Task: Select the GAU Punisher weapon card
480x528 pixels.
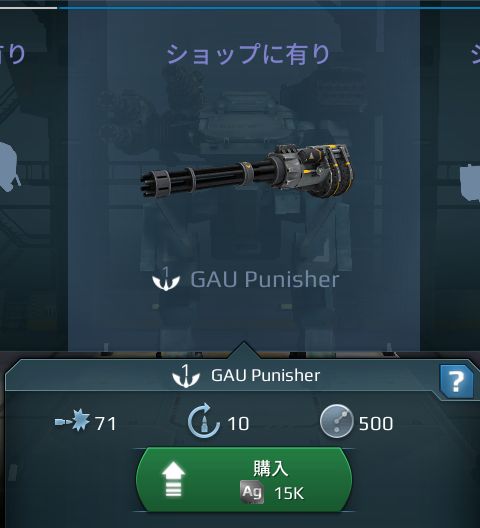Action: pos(244,177)
